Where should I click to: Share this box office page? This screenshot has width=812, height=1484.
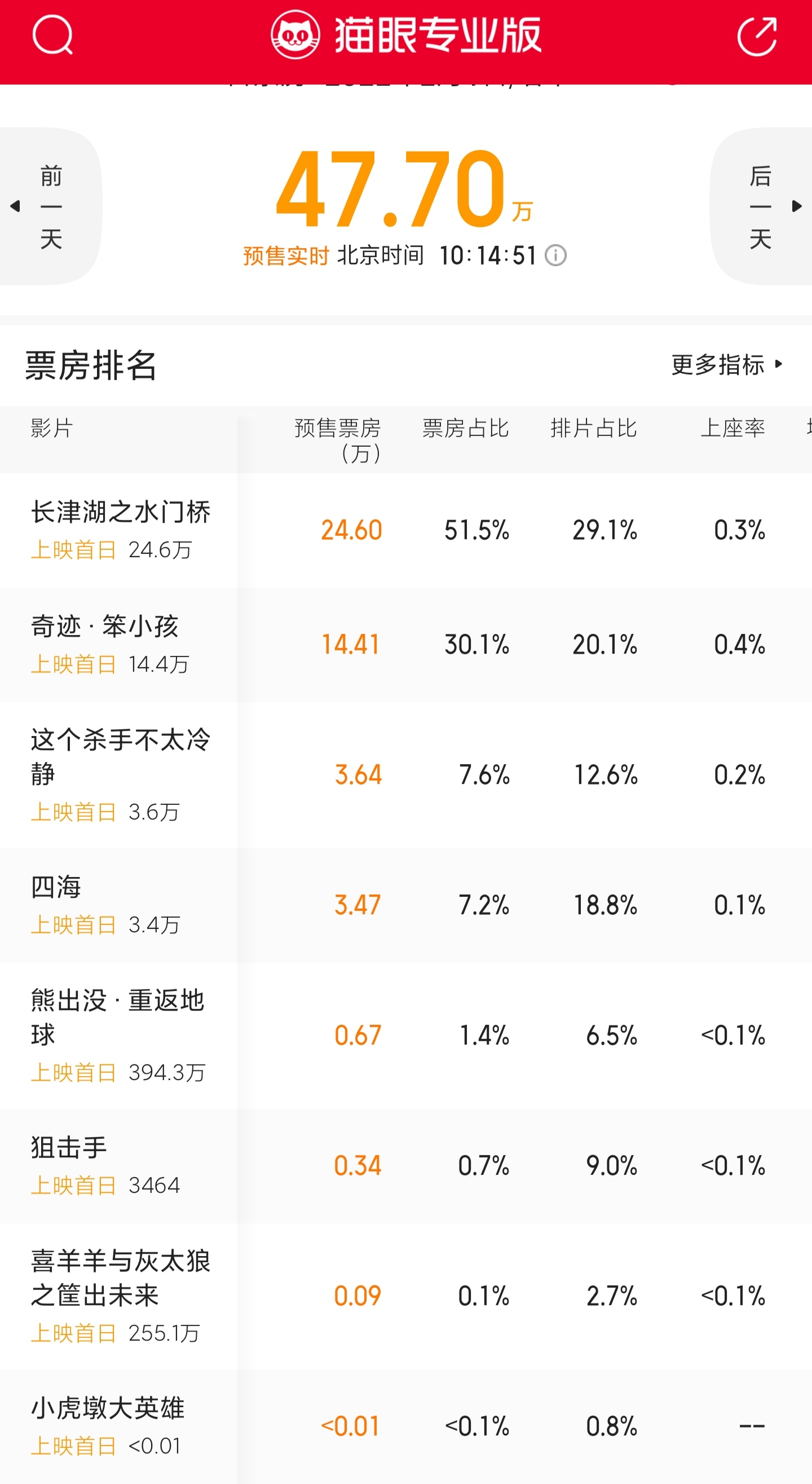757,36
